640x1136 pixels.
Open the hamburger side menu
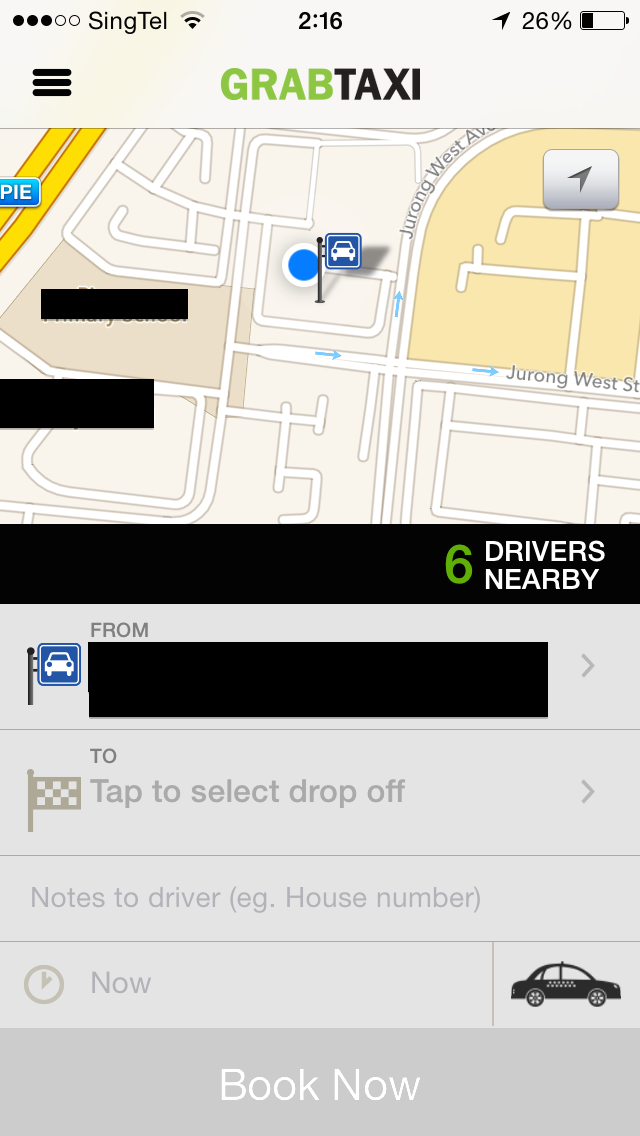tap(52, 83)
